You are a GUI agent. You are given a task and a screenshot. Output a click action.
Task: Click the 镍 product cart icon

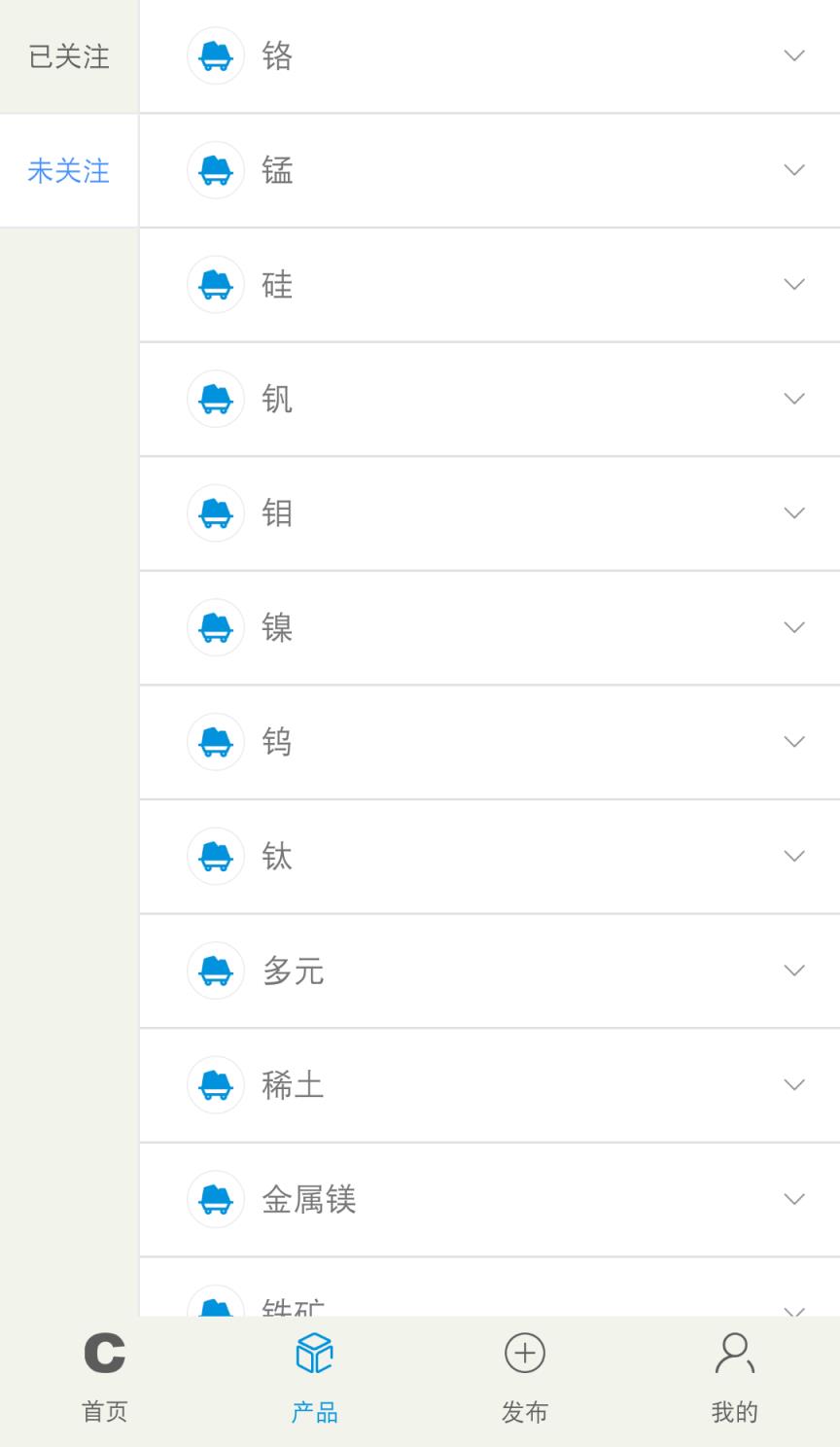215,627
